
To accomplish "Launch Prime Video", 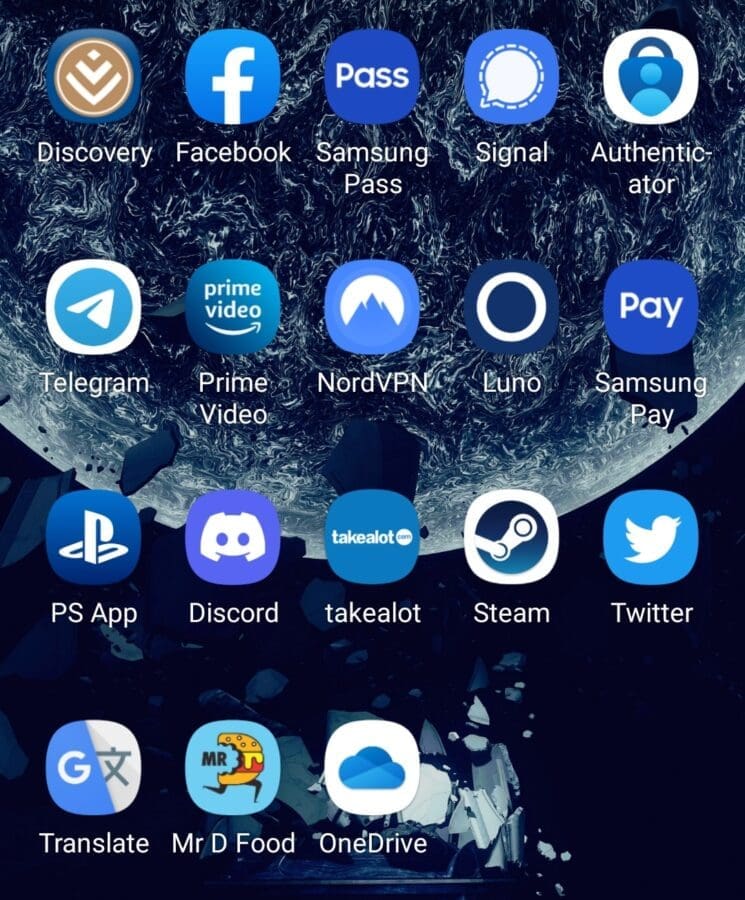I will tap(233, 307).
